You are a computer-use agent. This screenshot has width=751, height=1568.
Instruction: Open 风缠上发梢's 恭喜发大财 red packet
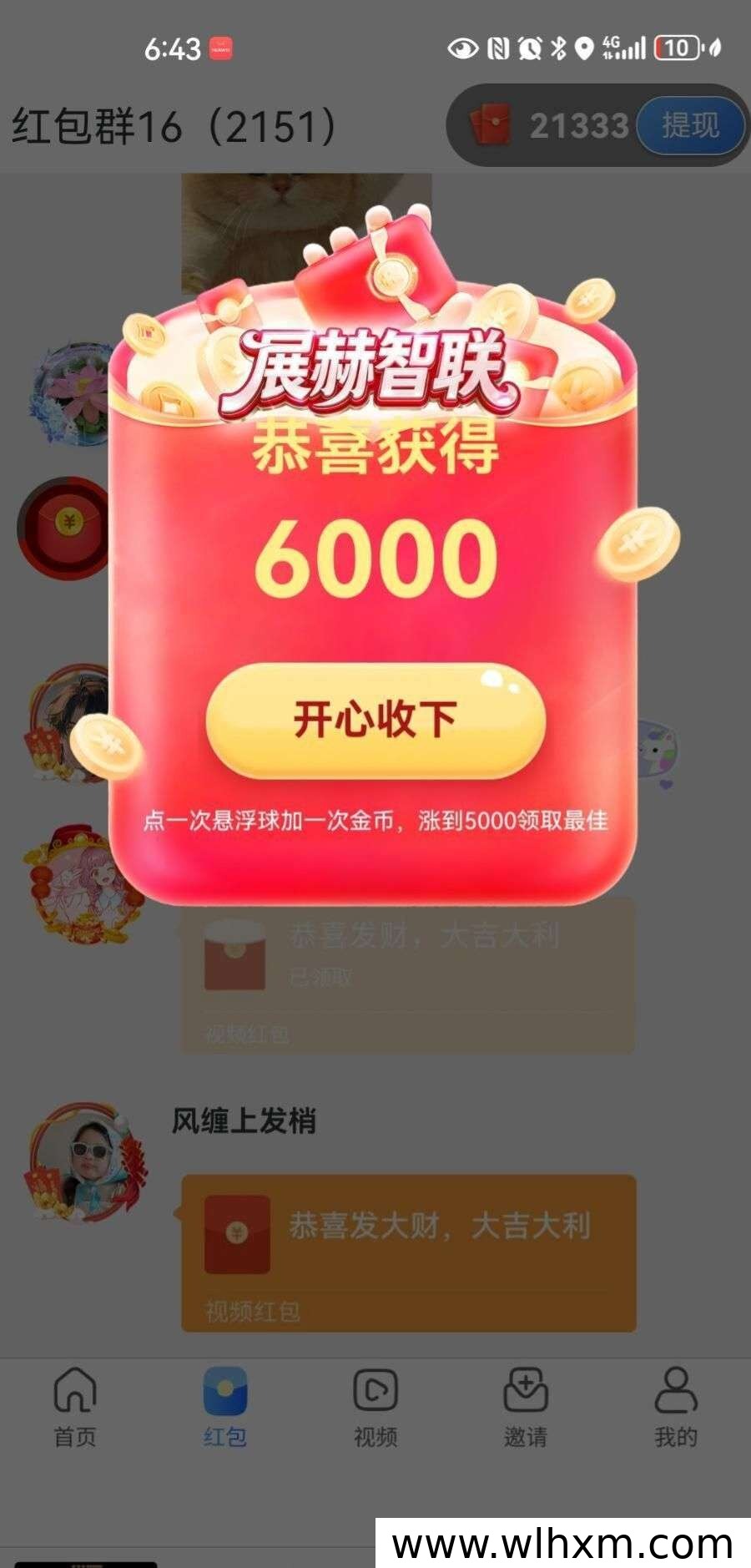click(x=409, y=1234)
